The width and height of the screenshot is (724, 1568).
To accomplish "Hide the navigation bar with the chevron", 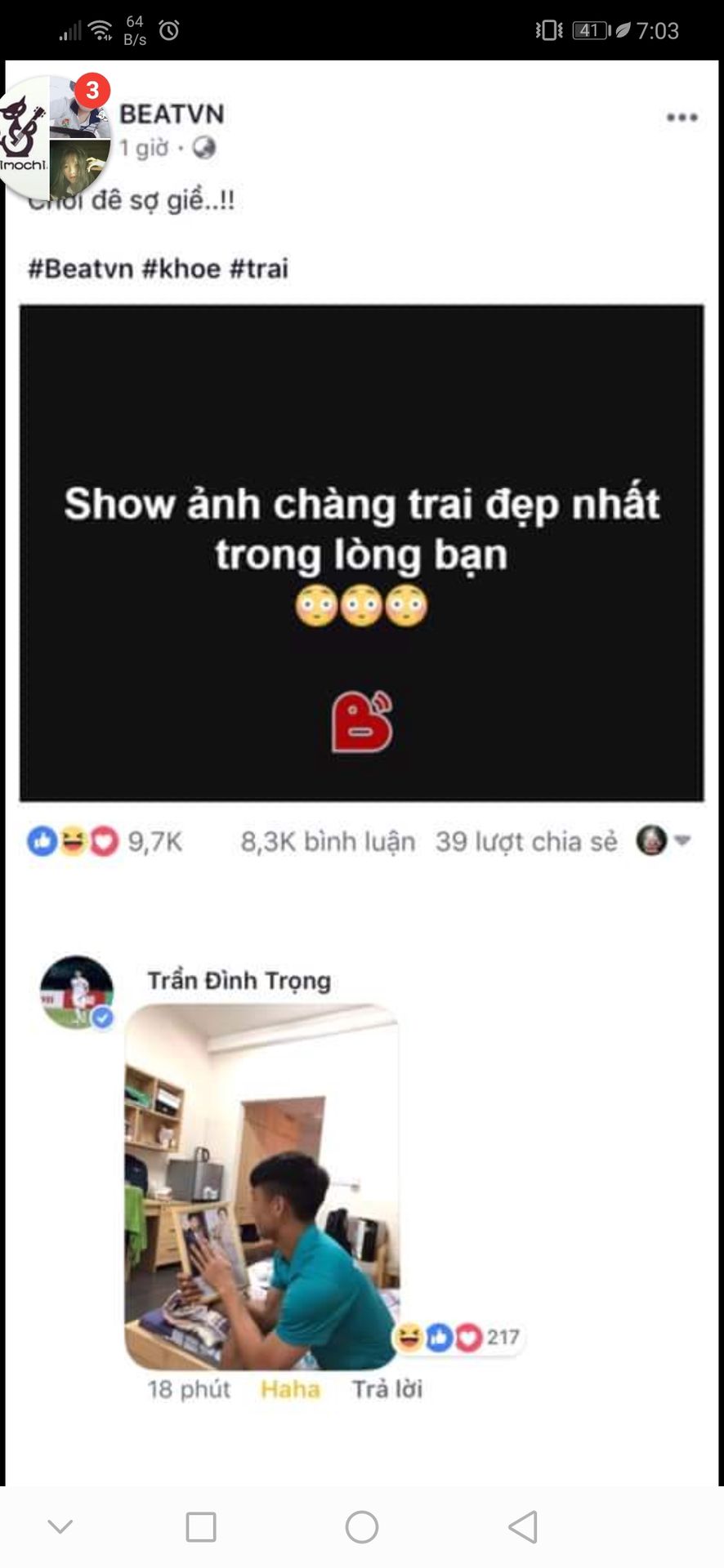I will 60,1526.
